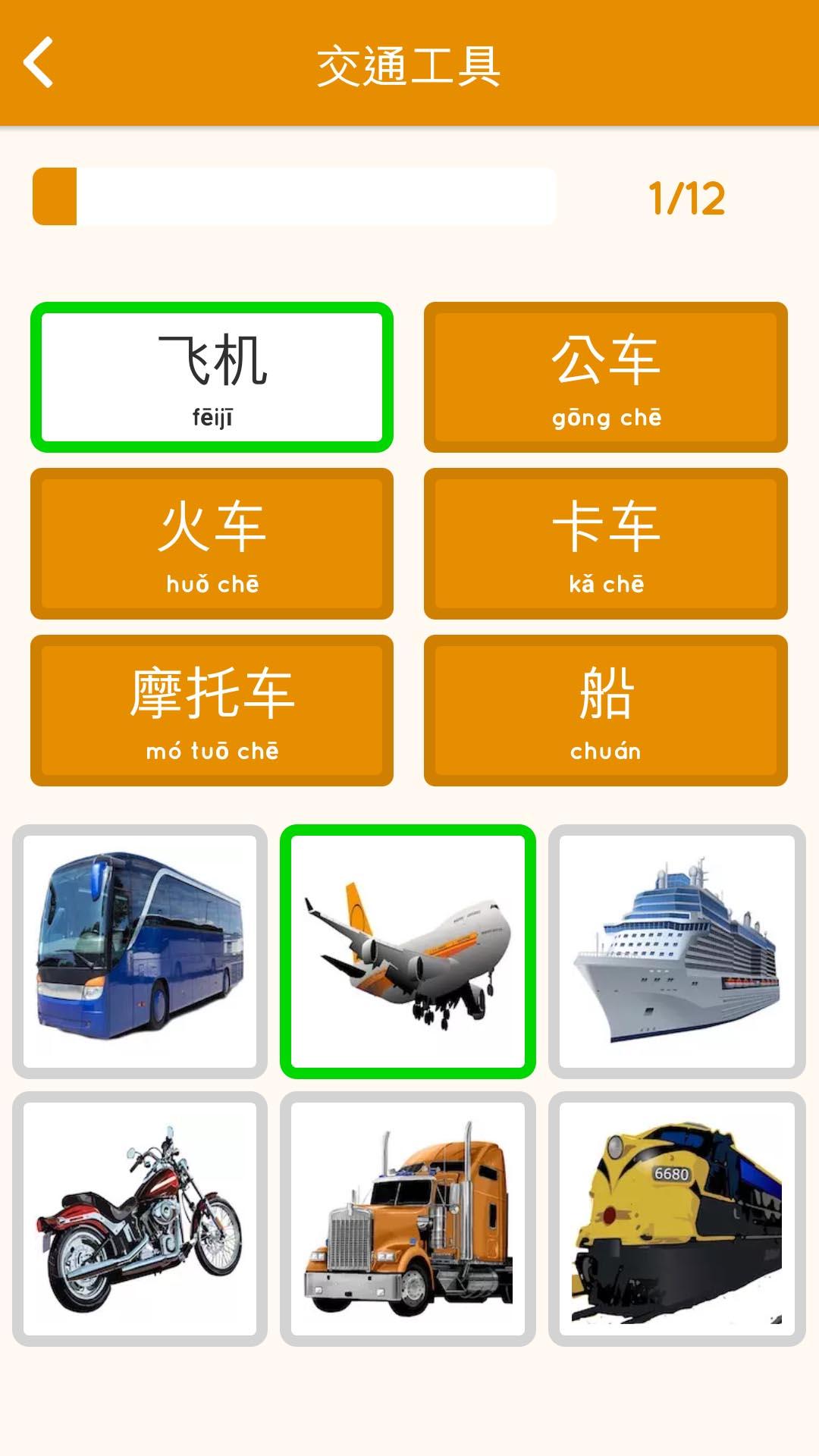Screen dimensions: 819x1456
Task: Pick the 卡车 (kǎ chē) word button
Action: point(605,544)
